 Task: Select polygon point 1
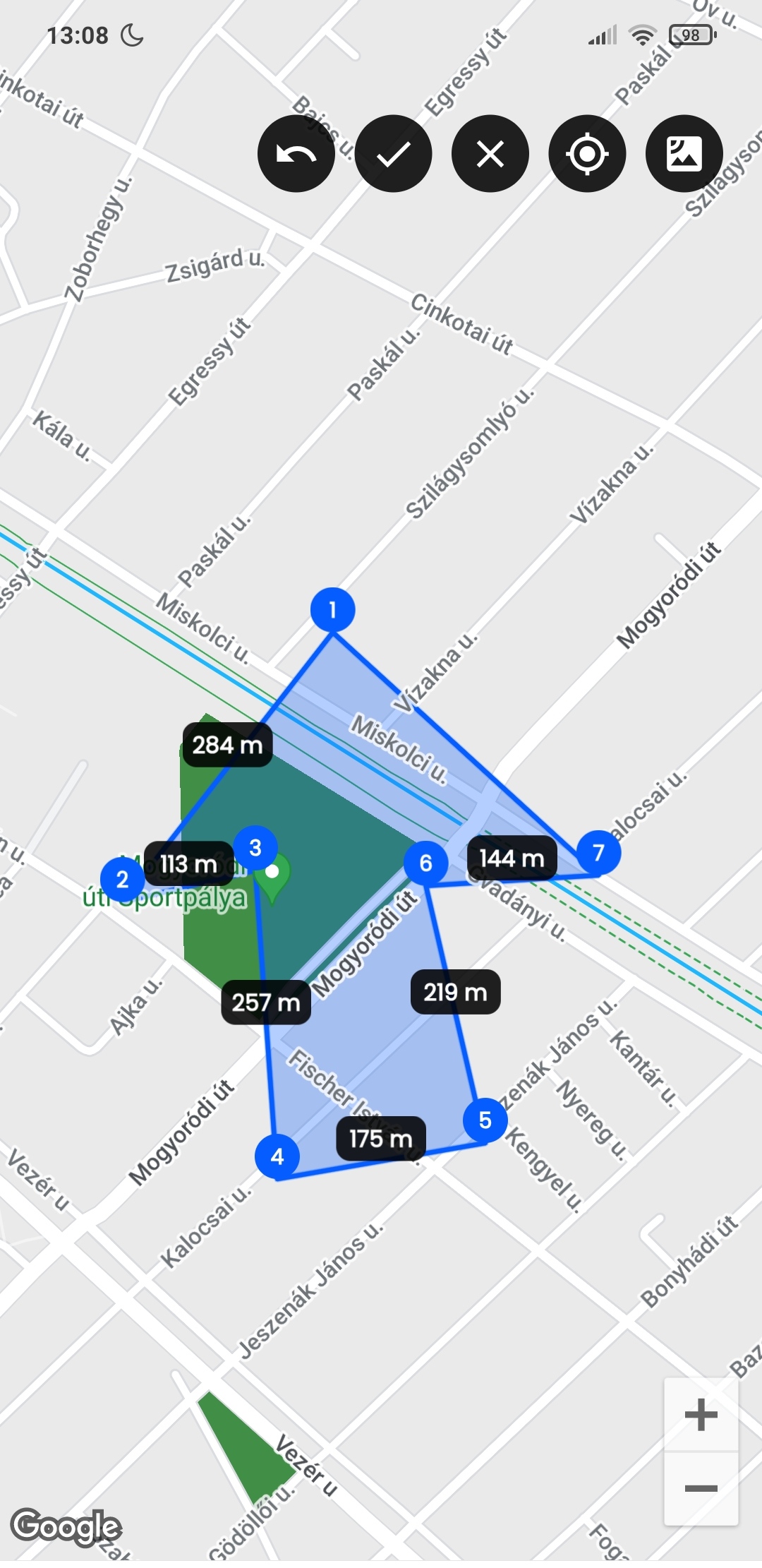point(332,609)
